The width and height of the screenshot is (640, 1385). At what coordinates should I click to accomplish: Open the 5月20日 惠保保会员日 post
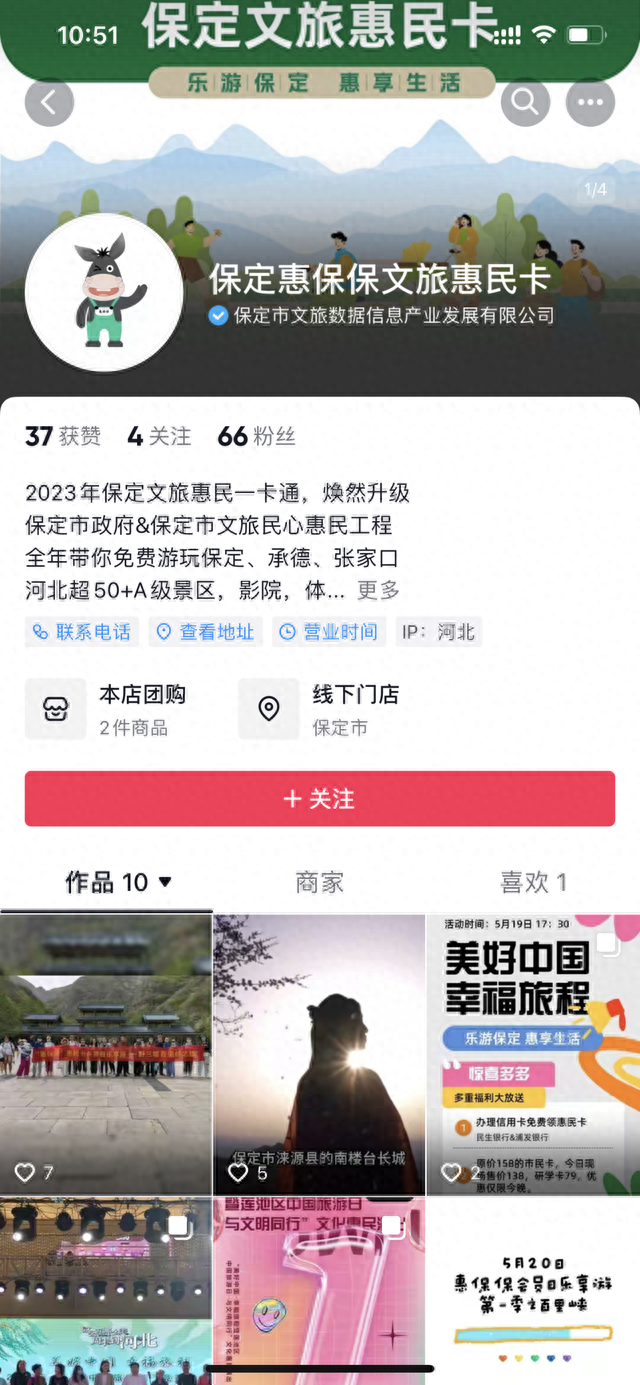[534, 1291]
